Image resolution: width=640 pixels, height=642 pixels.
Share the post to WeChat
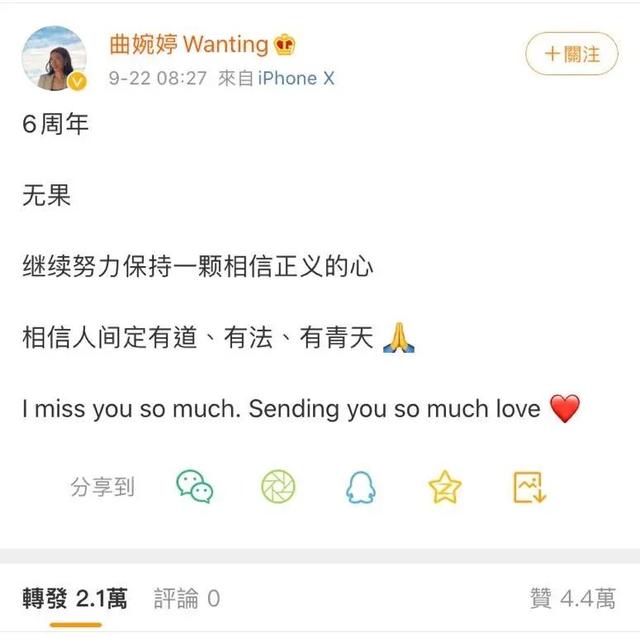195,487
